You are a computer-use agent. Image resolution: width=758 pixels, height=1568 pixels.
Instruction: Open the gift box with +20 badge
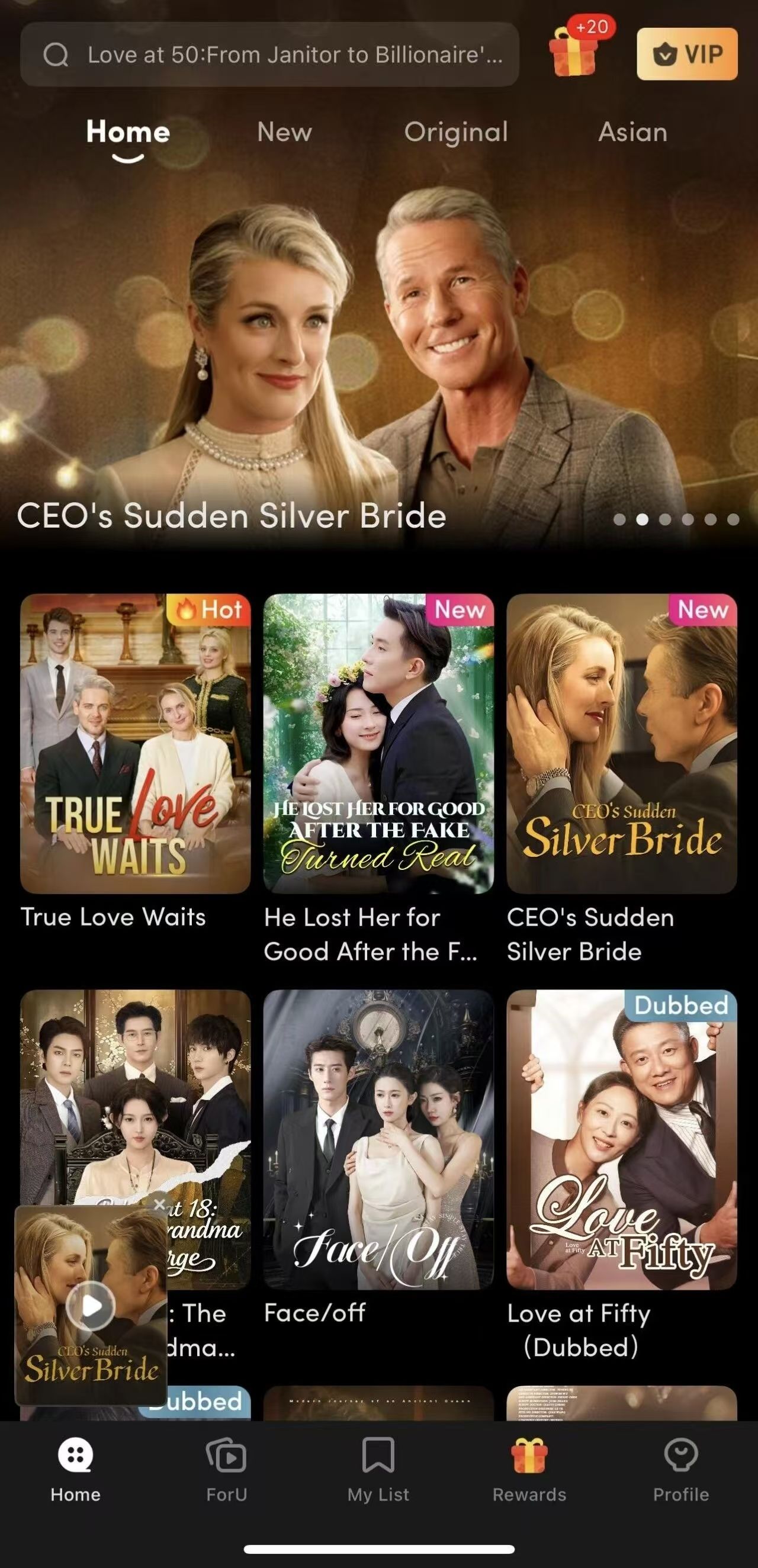click(x=573, y=52)
